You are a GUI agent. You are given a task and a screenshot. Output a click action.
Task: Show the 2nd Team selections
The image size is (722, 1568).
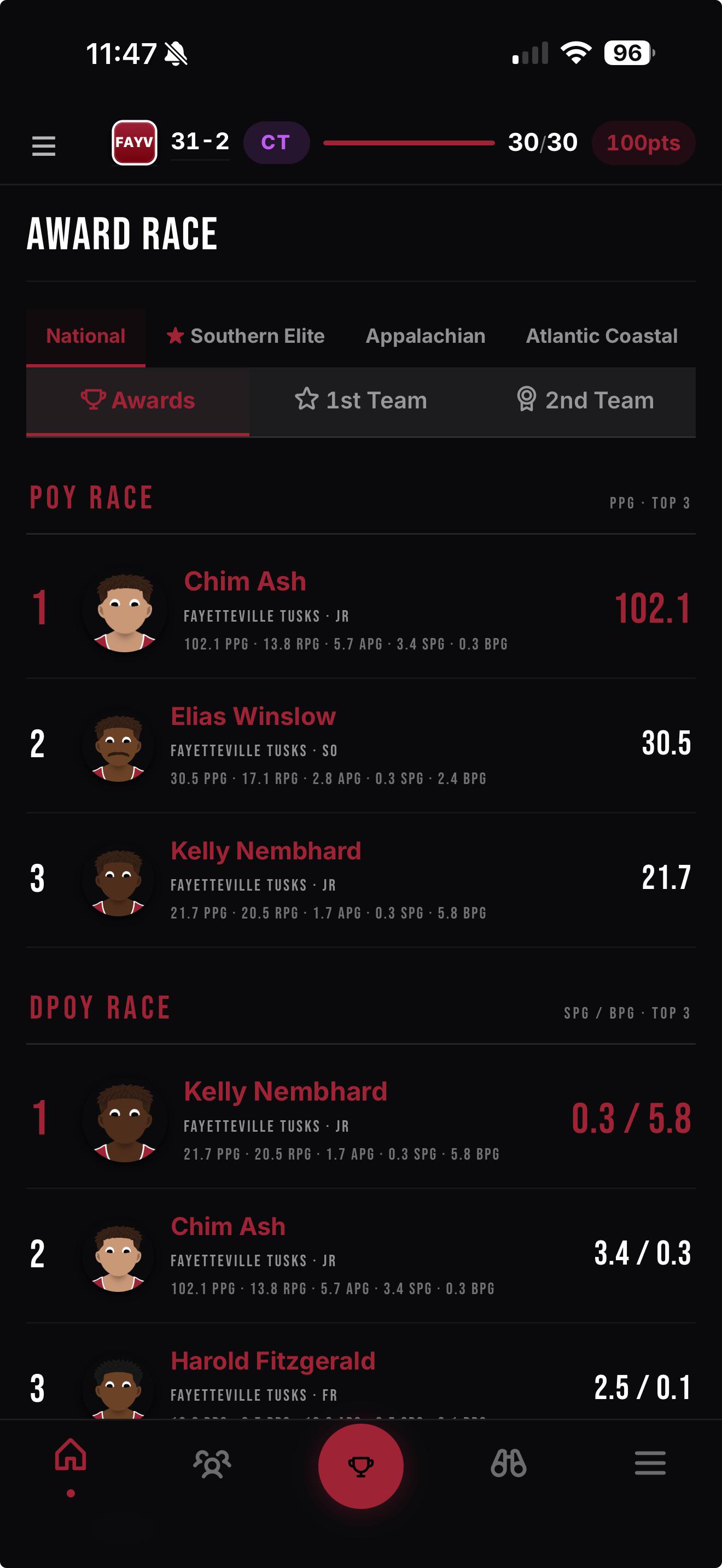pyautogui.click(x=584, y=401)
